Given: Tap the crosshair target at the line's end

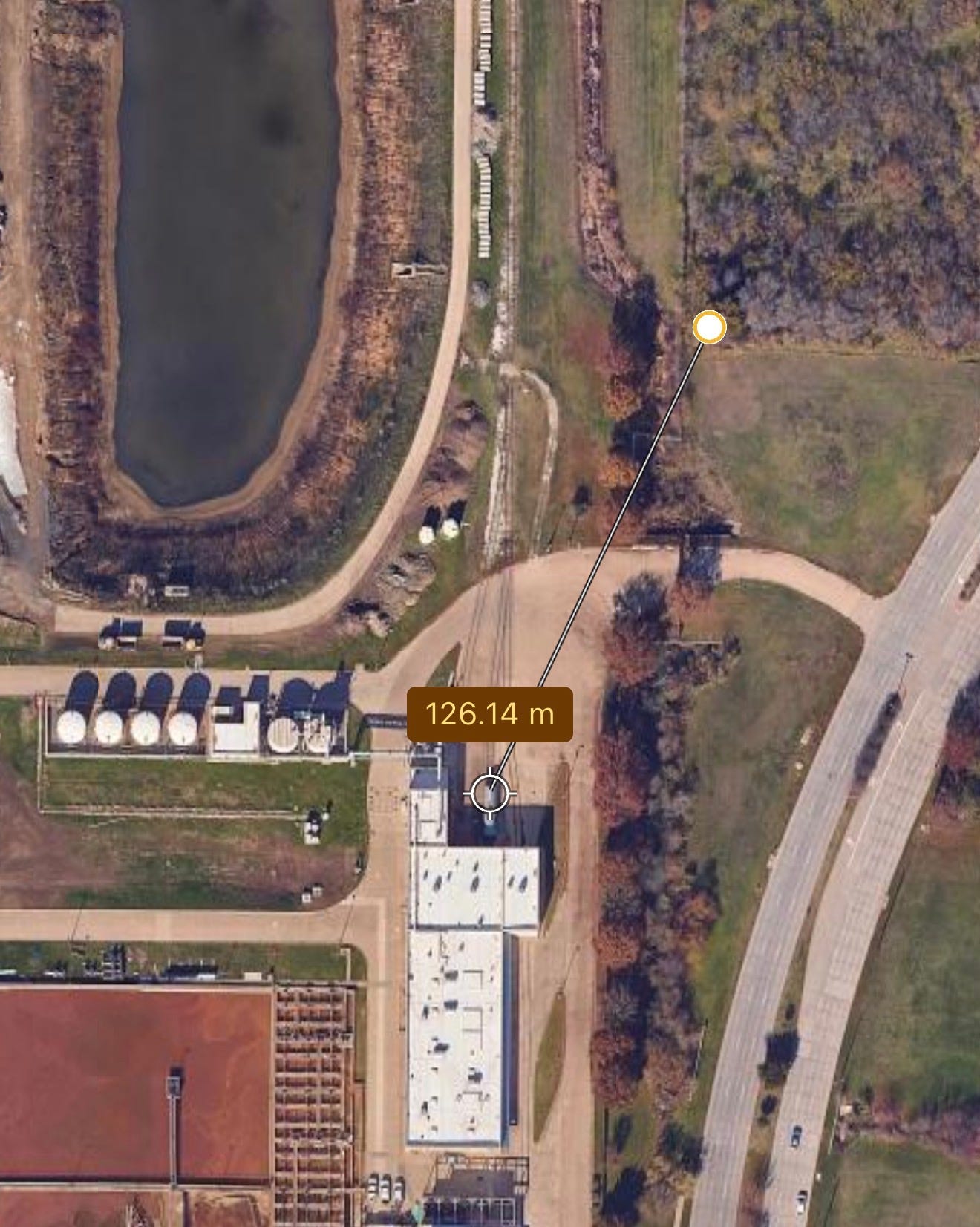Looking at the screenshot, I should click(490, 794).
